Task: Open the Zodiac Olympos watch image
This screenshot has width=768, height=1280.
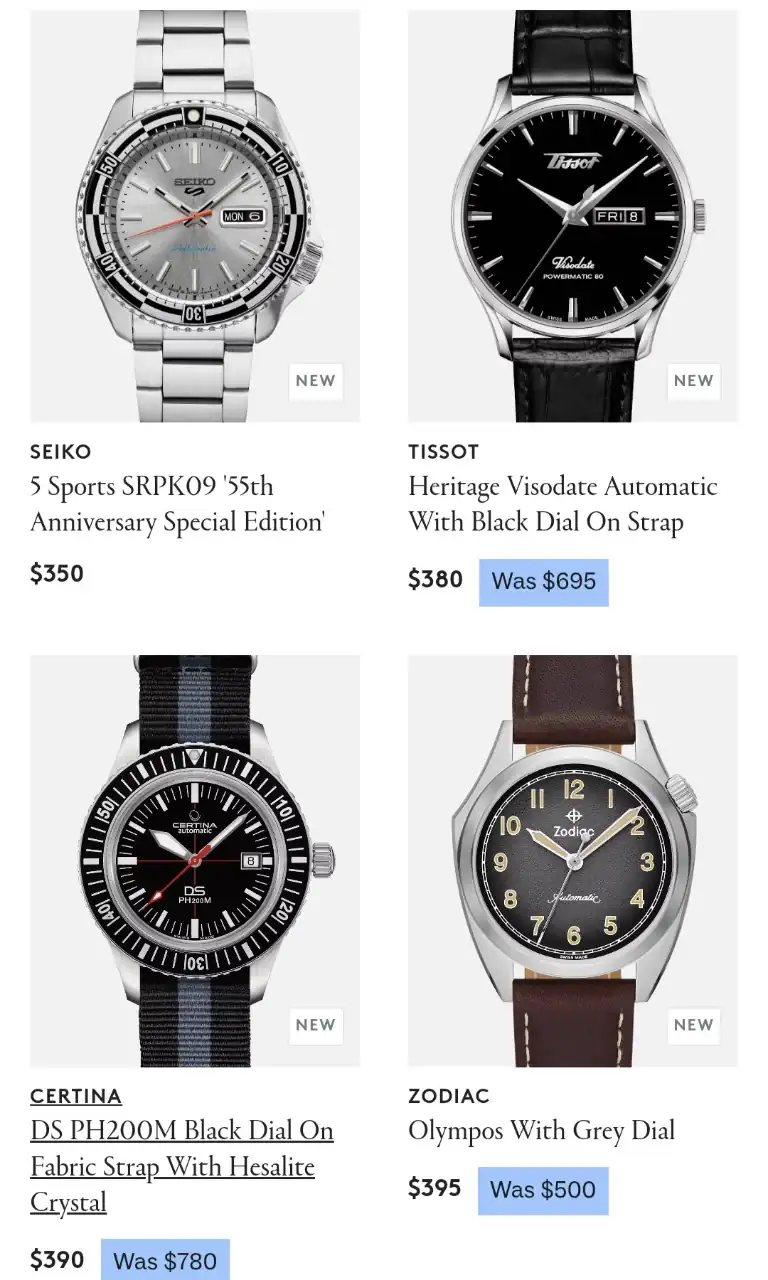Action: click(x=572, y=860)
